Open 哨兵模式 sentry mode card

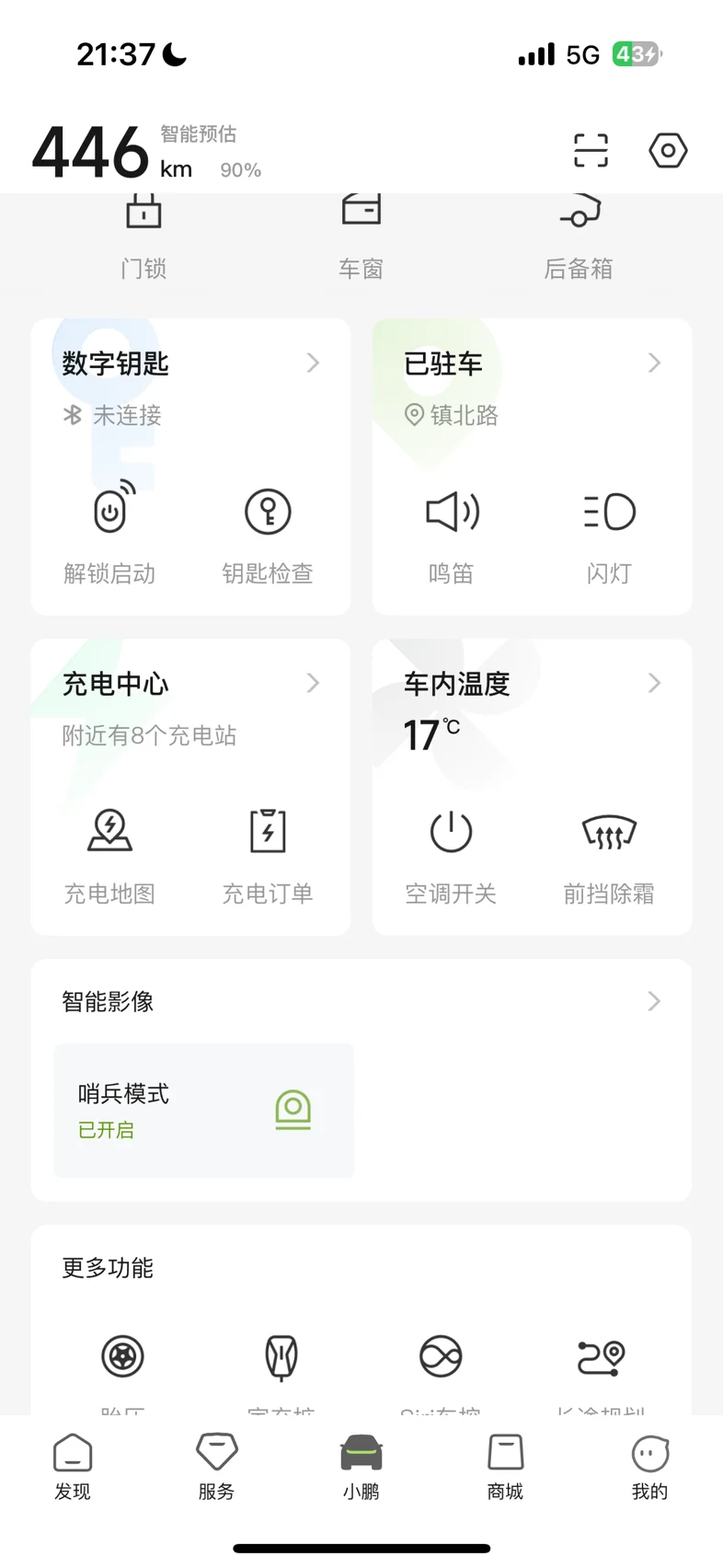click(x=203, y=1111)
